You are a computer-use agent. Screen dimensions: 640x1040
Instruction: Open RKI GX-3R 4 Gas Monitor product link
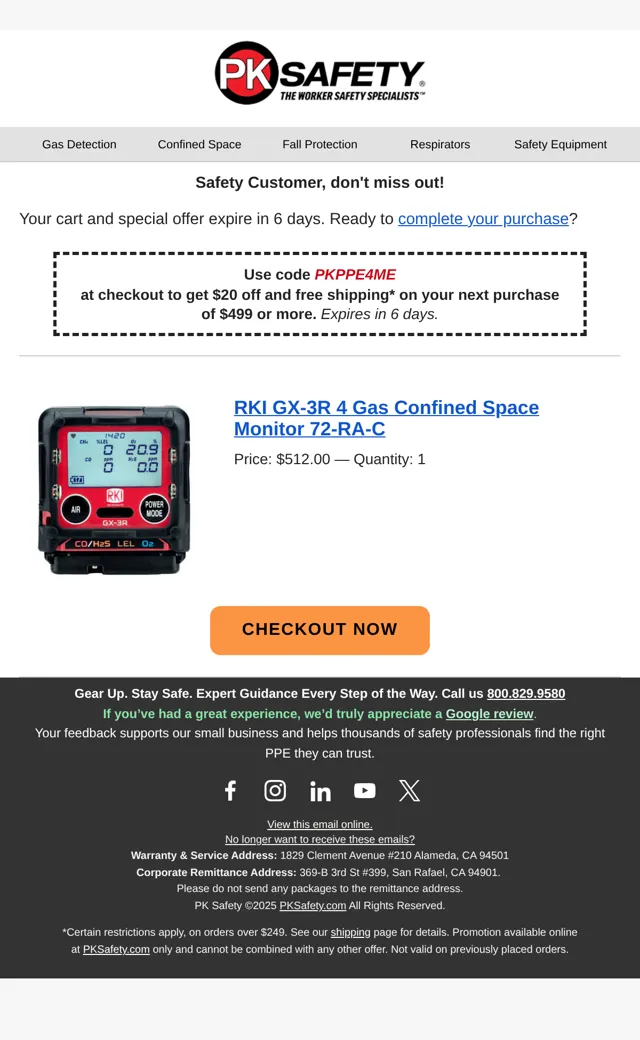[x=386, y=418]
